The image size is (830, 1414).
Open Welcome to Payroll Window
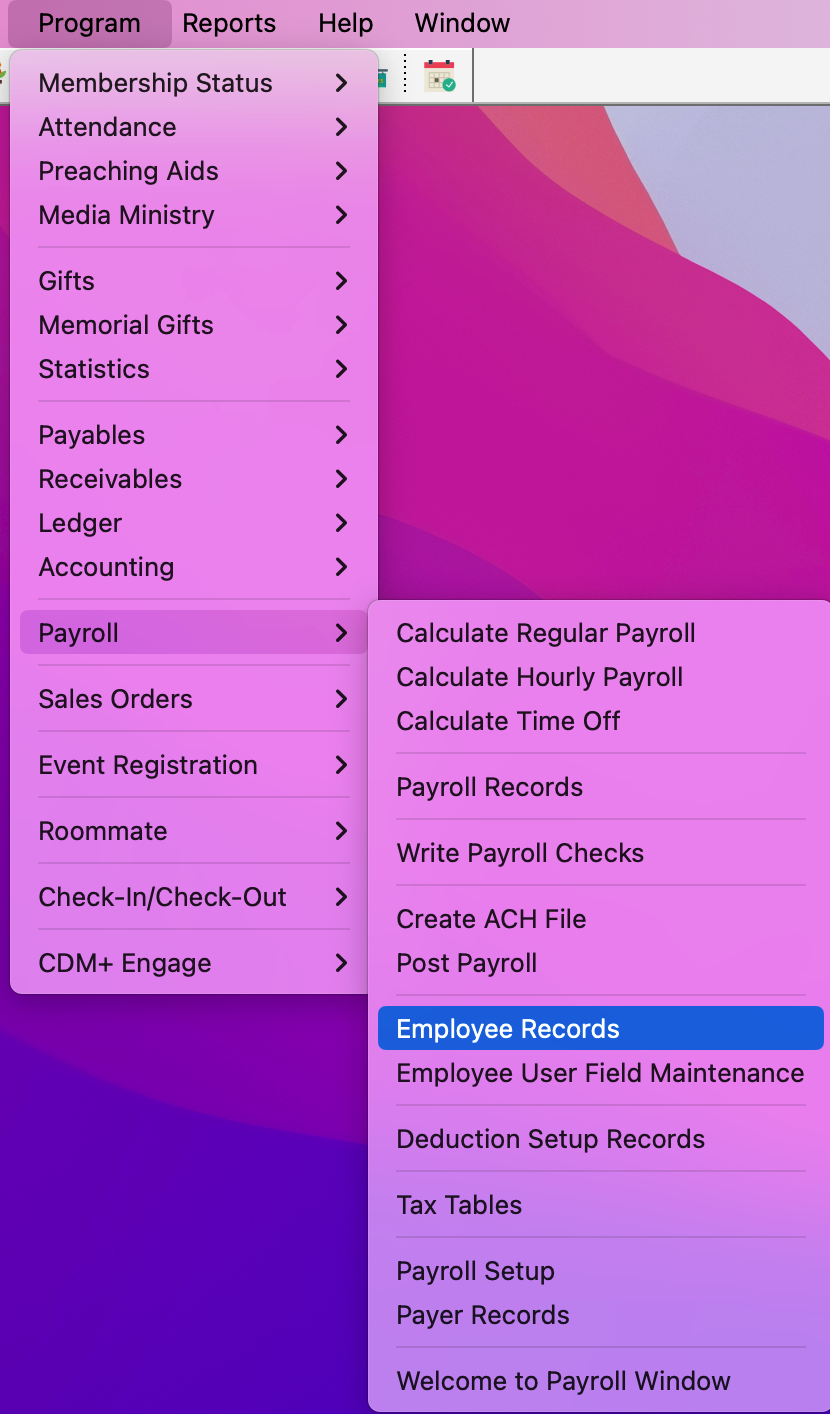pos(563,1381)
